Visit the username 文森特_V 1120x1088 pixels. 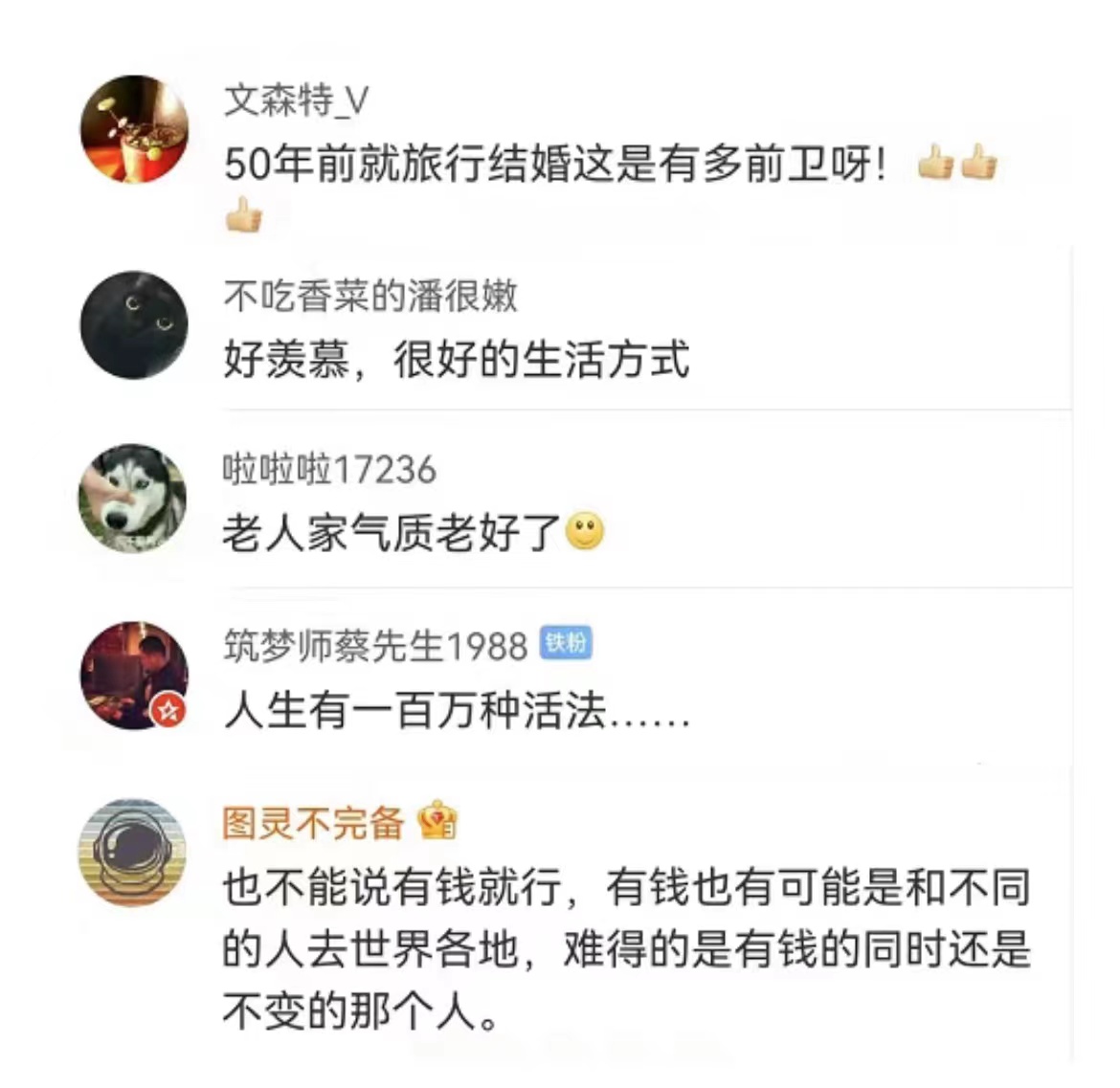click(x=296, y=100)
